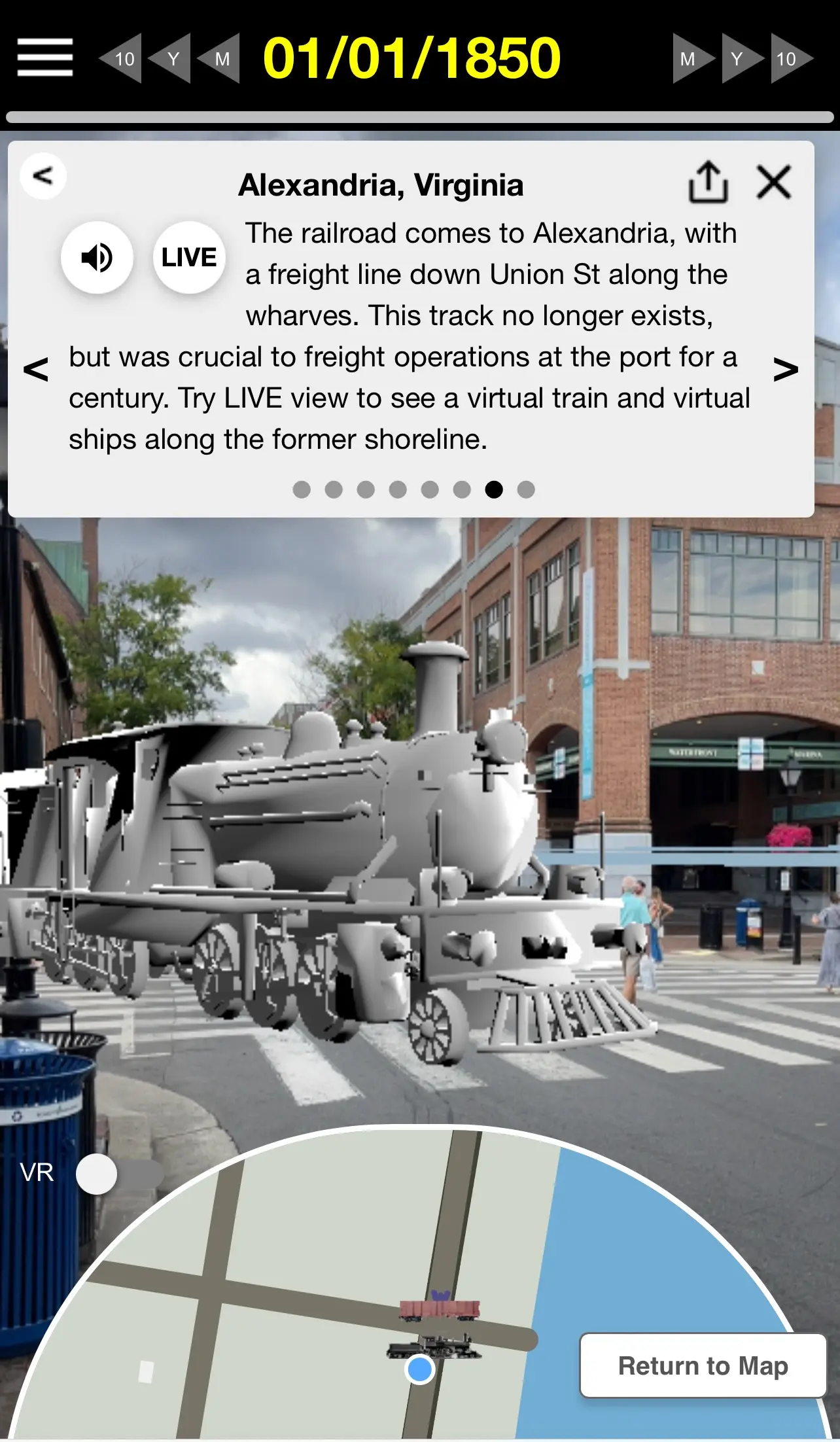Jump forward 10 years

[789, 59]
